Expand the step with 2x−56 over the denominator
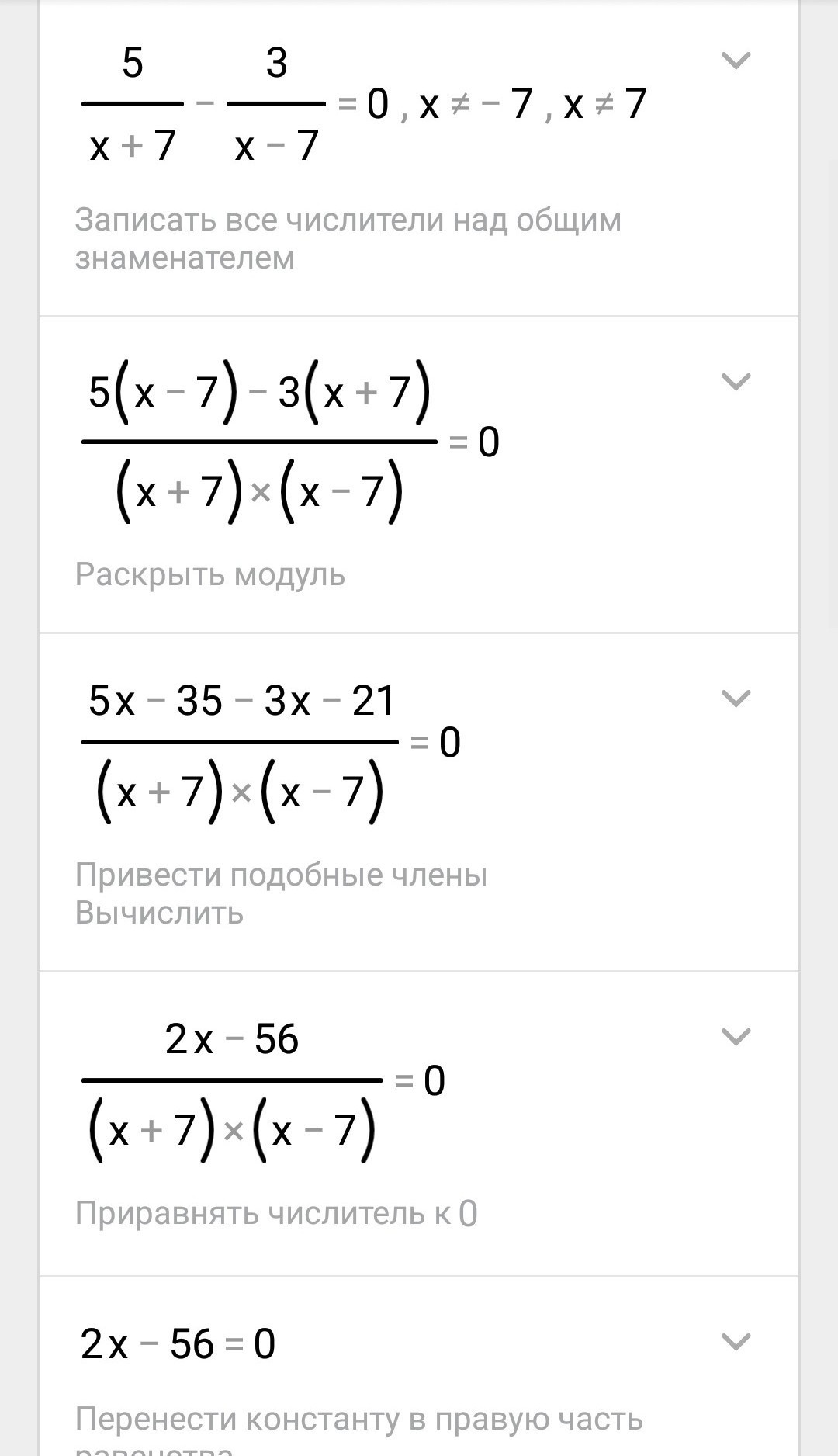Viewport: 838px width, 1456px height. click(736, 1037)
